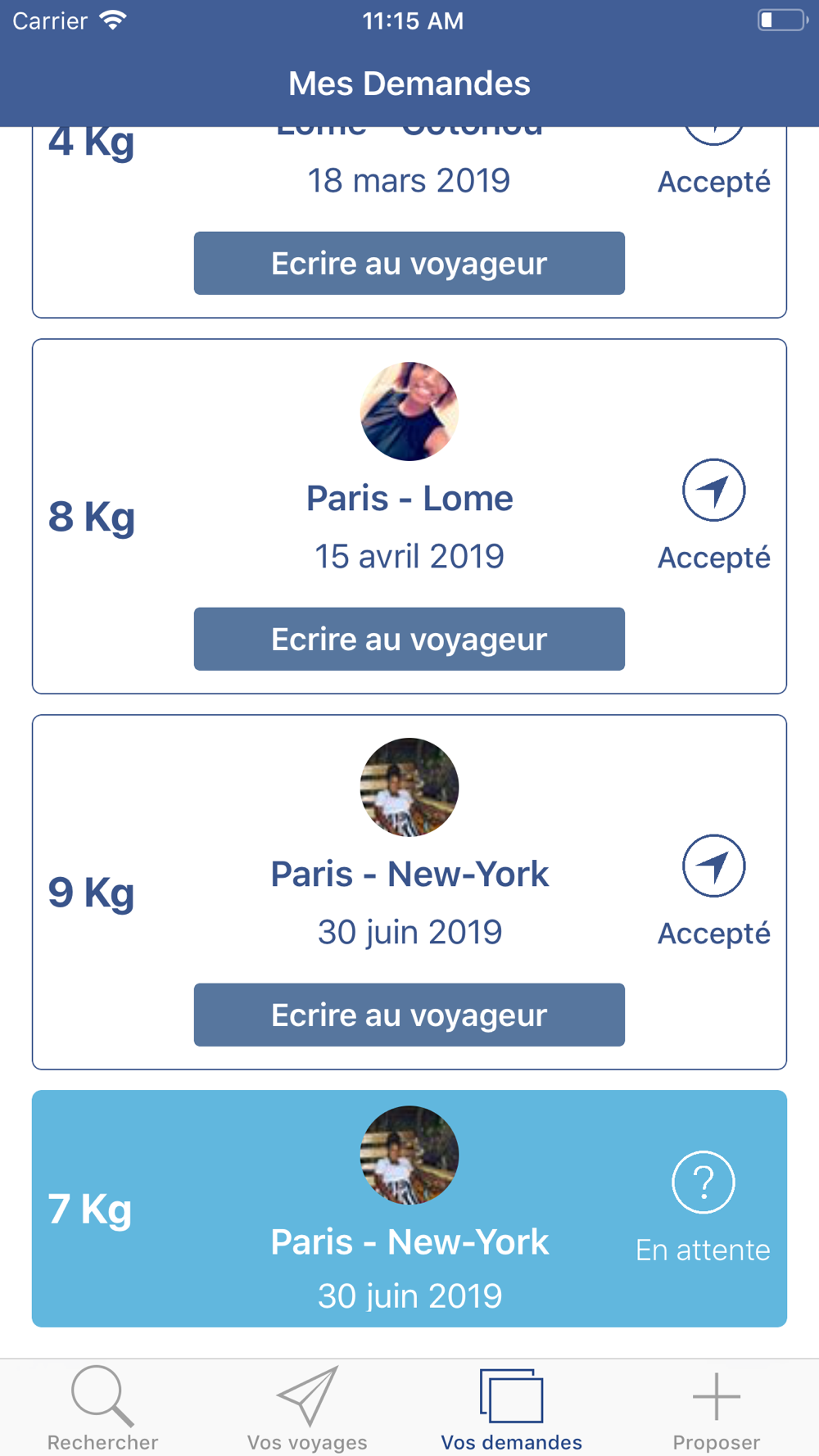819x1456 pixels.
Task: Tap Ecrire au voyageur for Paris - Lome
Action: (x=409, y=640)
